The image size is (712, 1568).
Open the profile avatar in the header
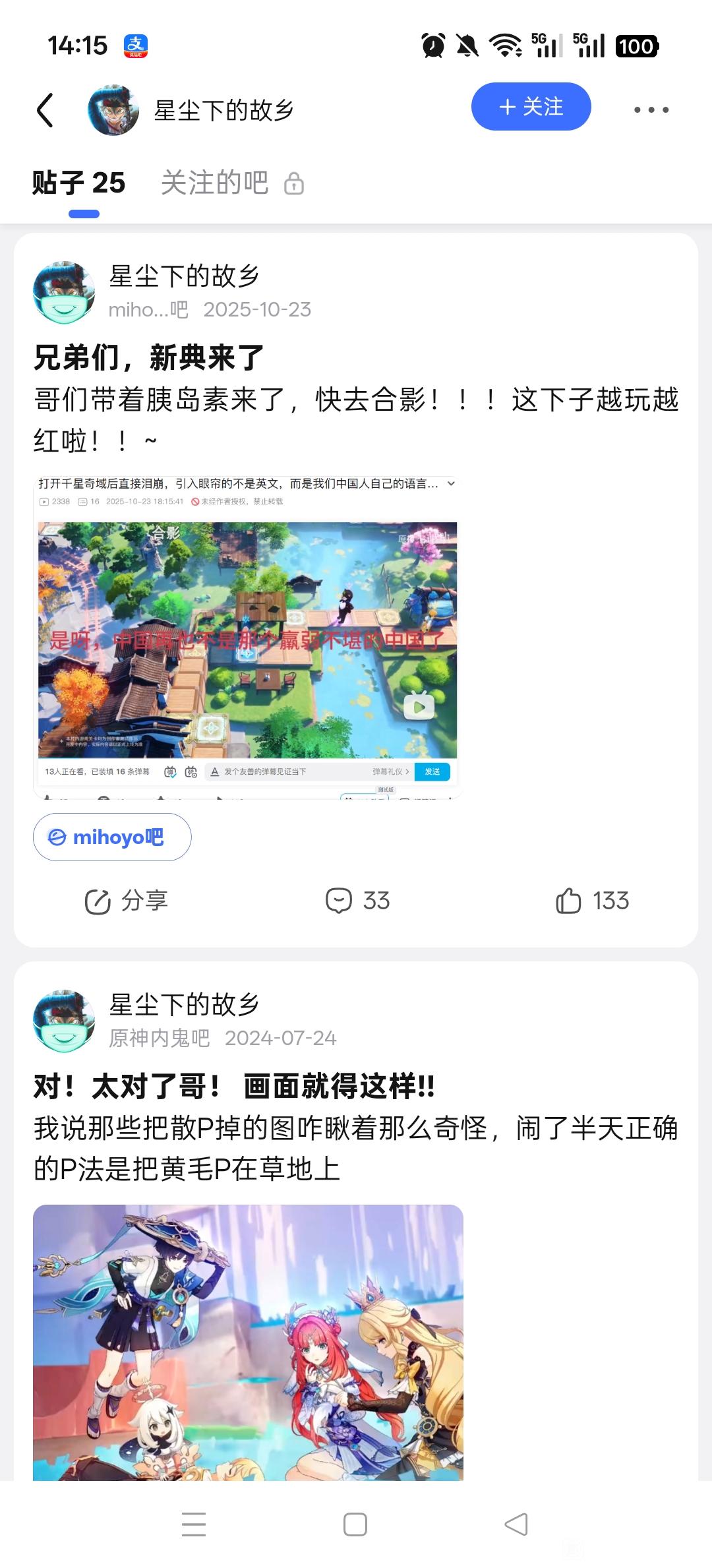pyautogui.click(x=113, y=109)
